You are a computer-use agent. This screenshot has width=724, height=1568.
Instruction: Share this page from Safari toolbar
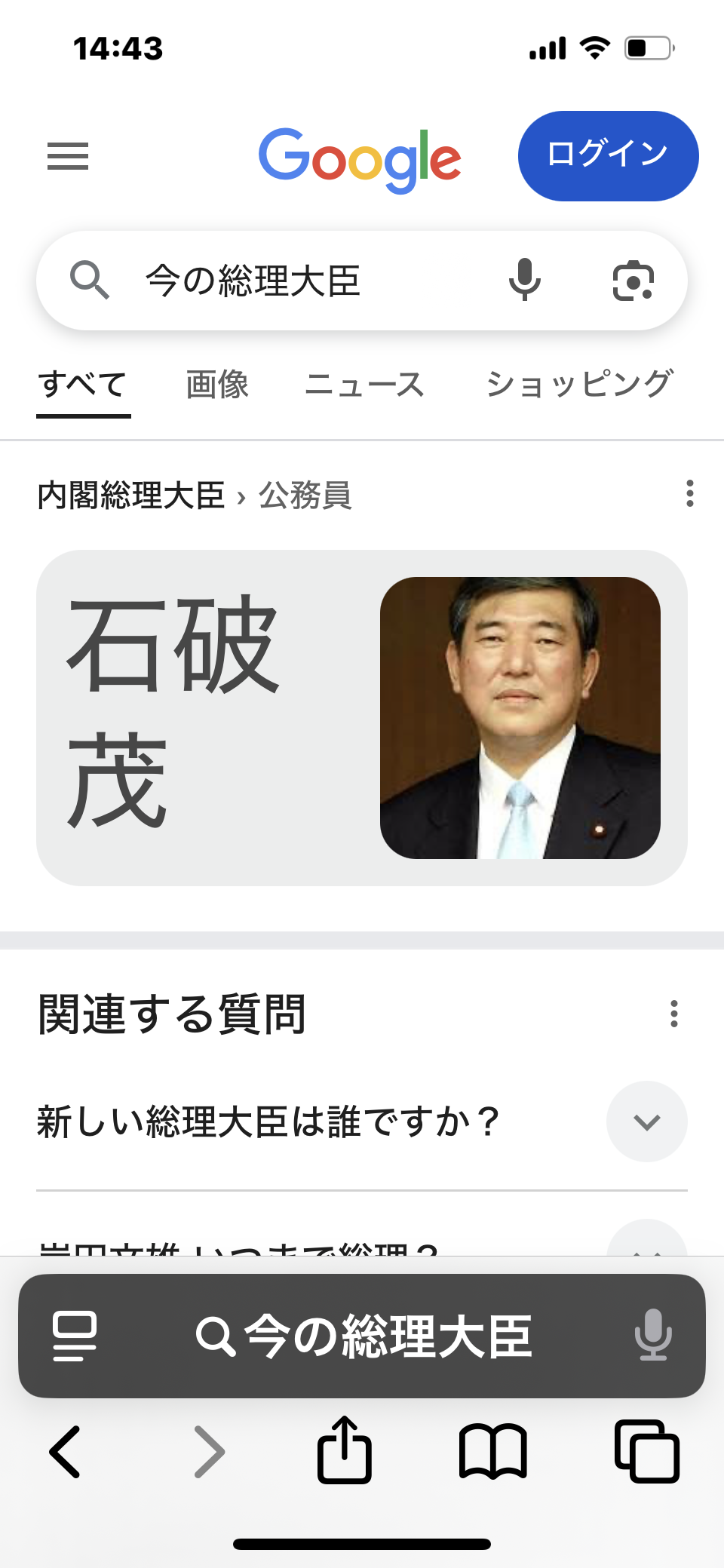[x=345, y=1450]
